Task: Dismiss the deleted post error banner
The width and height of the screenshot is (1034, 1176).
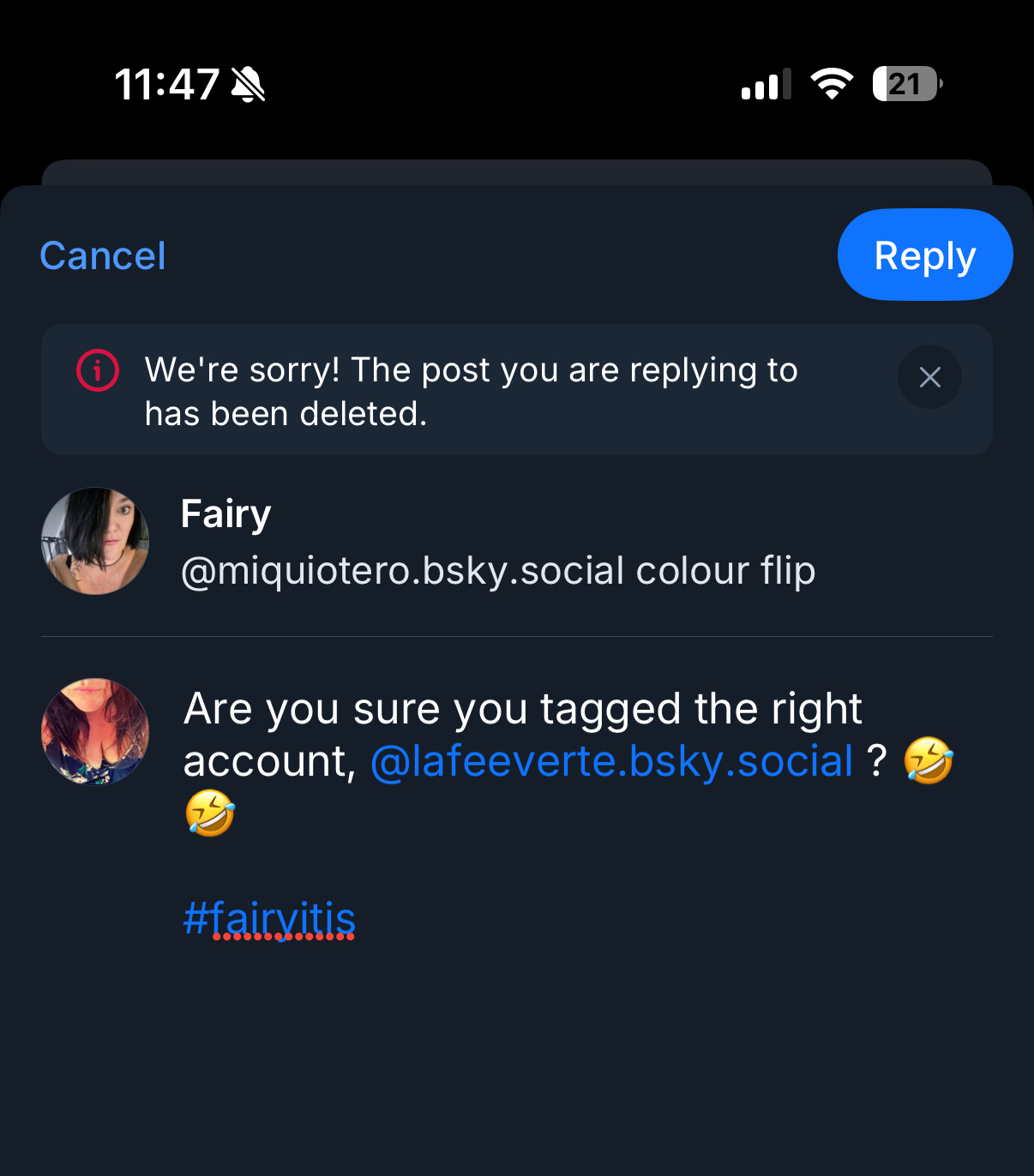Action: click(929, 377)
